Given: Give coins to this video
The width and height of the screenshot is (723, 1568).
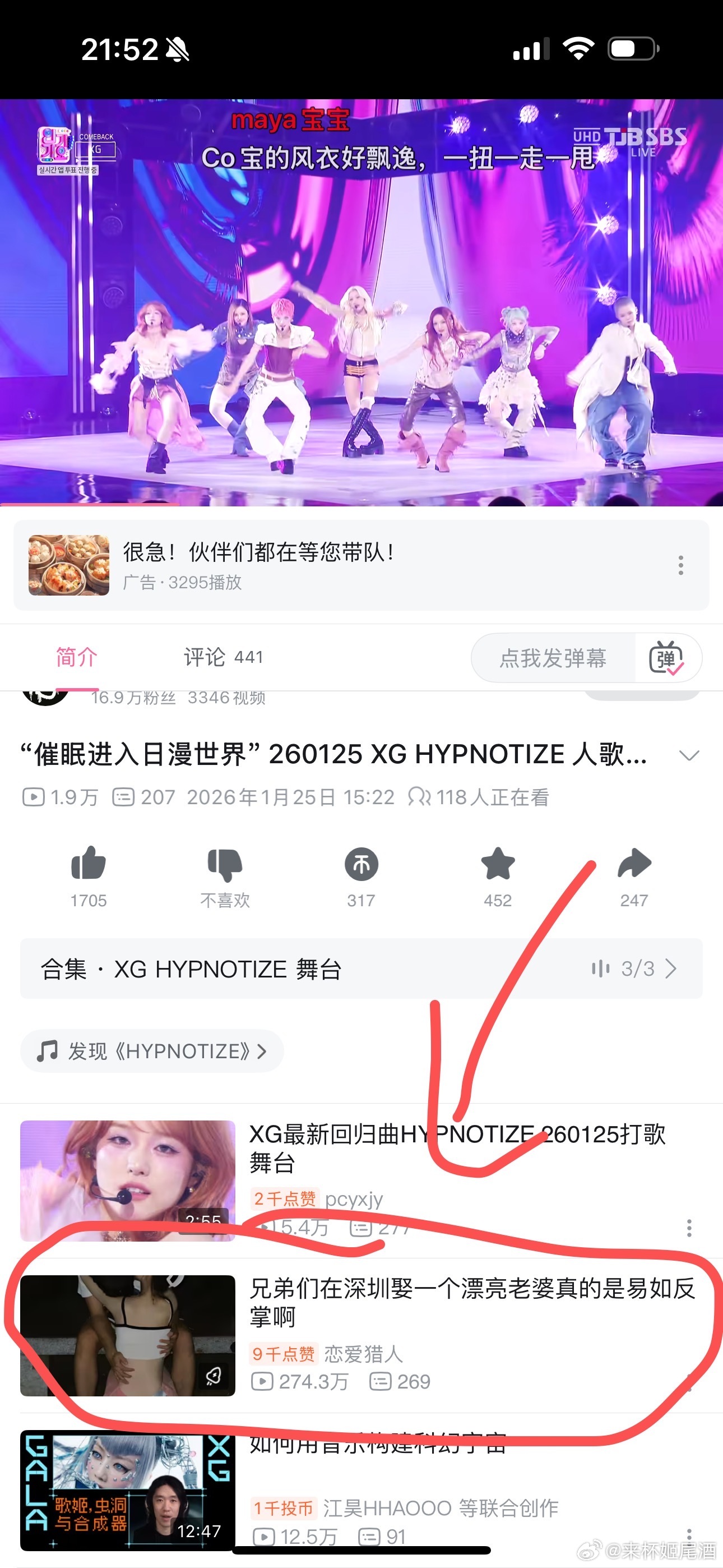Looking at the screenshot, I should pos(361,864).
